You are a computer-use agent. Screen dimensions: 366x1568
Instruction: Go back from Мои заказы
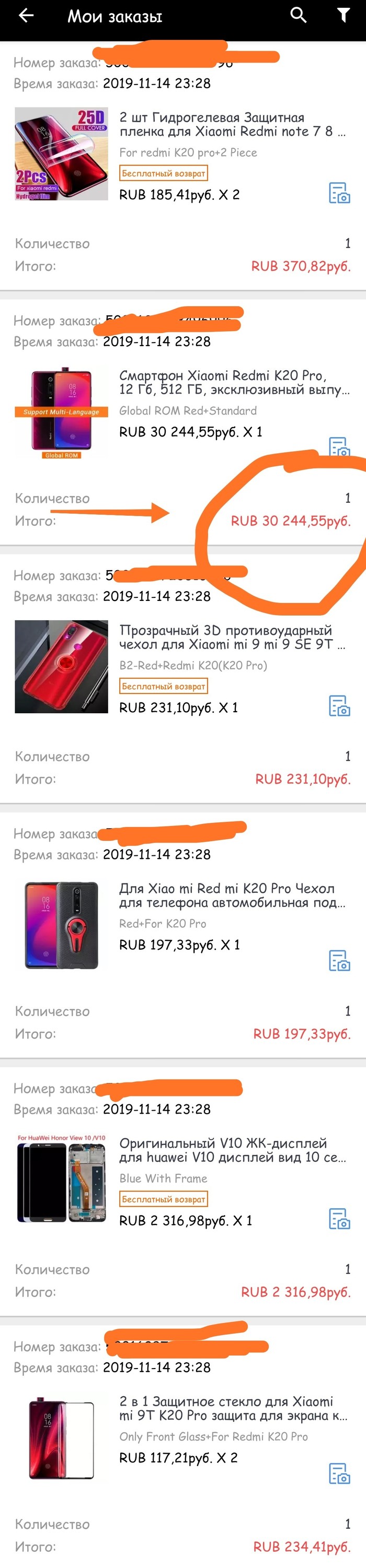point(26,16)
